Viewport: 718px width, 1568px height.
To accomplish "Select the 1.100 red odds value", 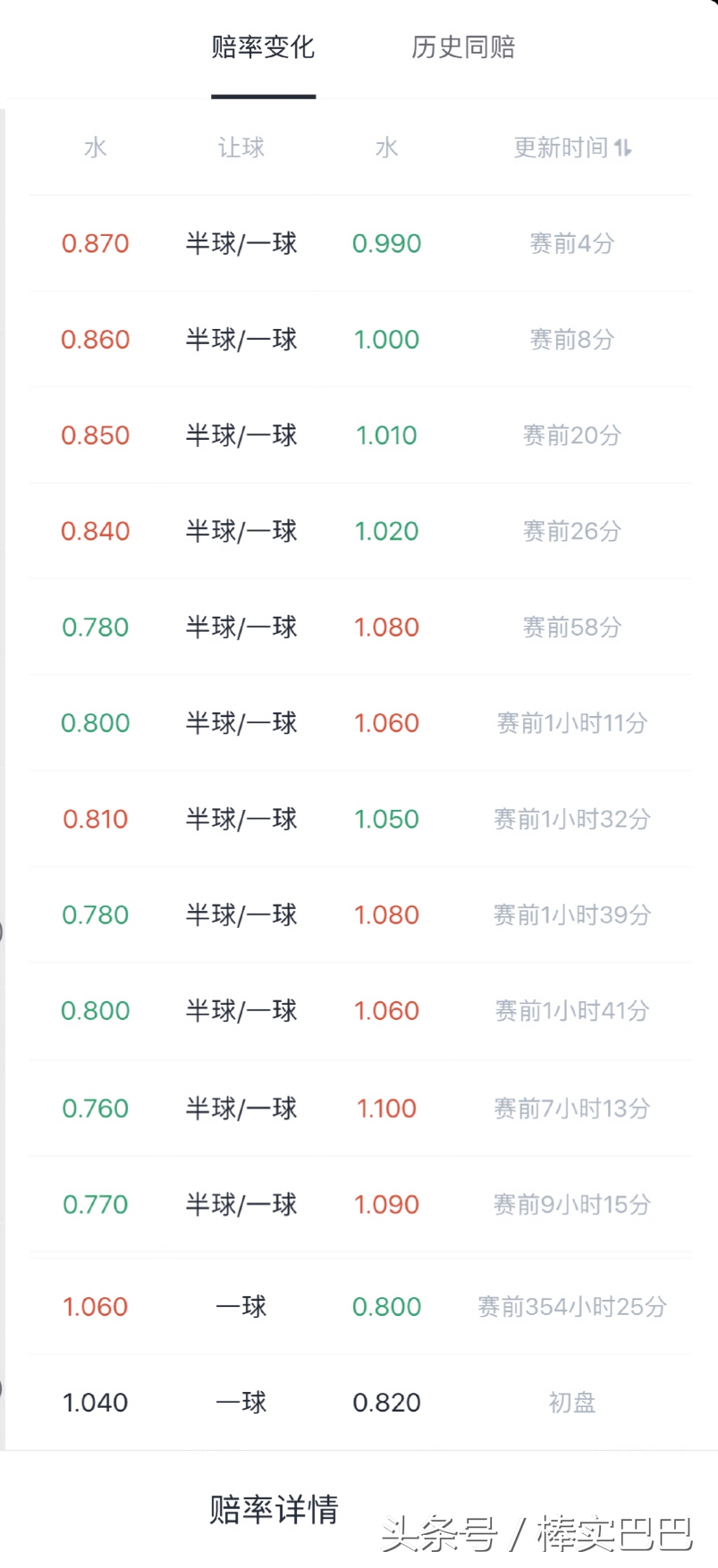I will coord(386,1108).
